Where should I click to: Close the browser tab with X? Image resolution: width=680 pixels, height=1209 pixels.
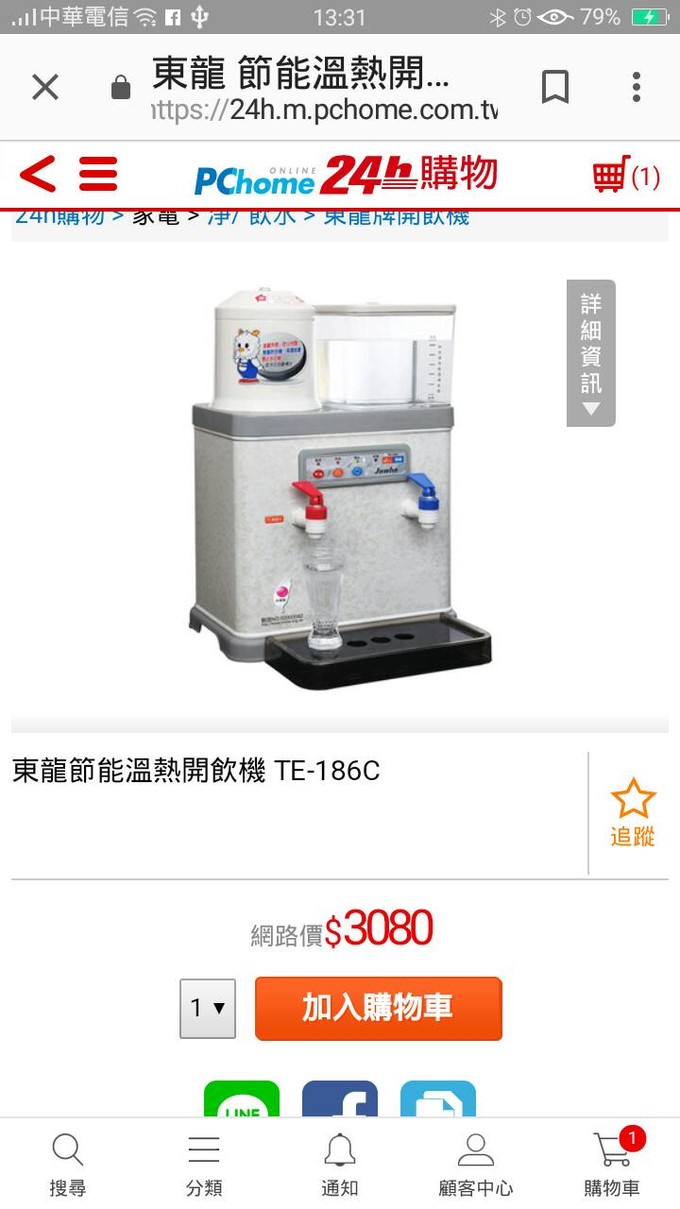click(x=45, y=88)
